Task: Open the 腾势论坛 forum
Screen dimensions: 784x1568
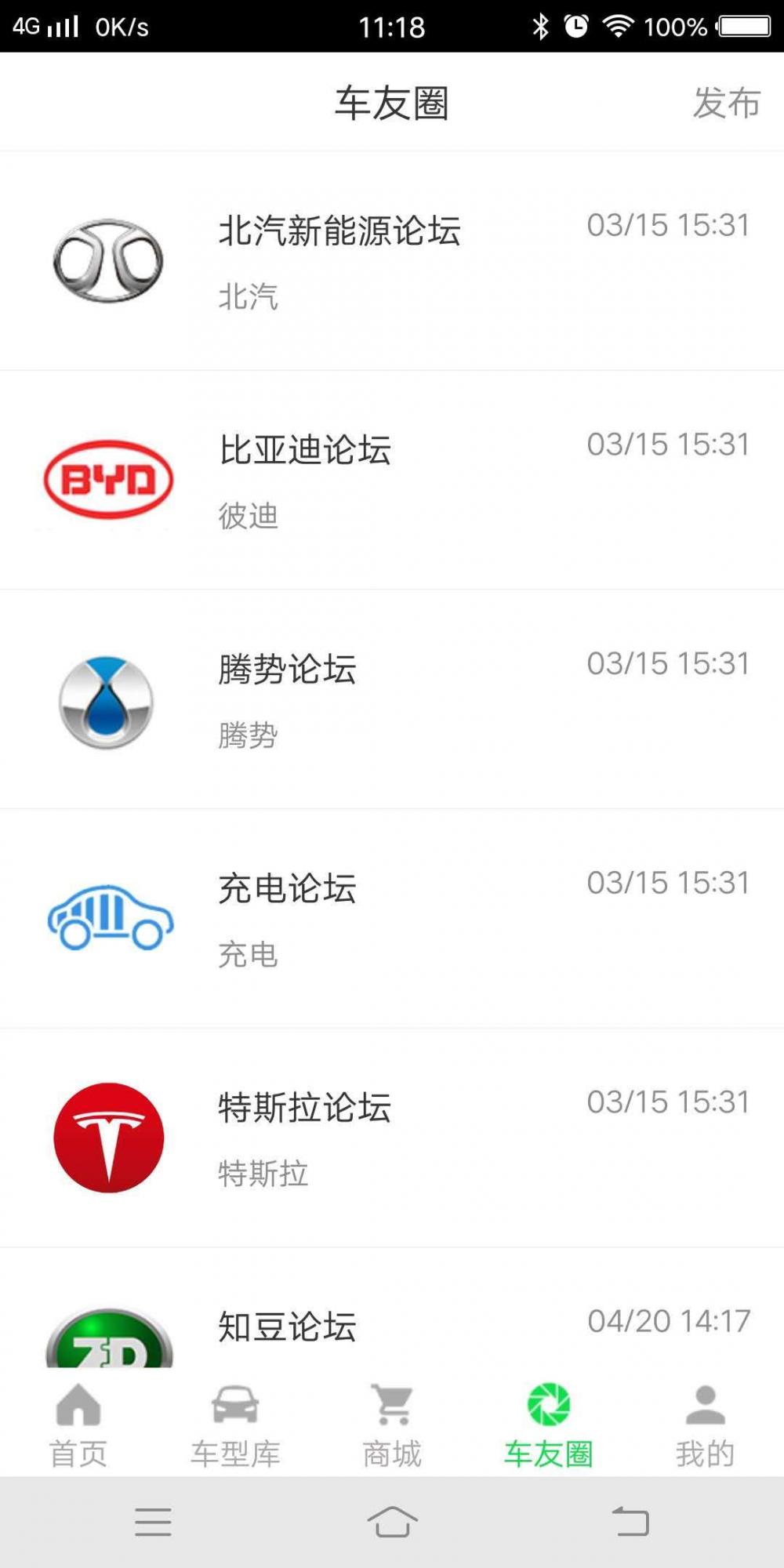Action: tap(392, 700)
